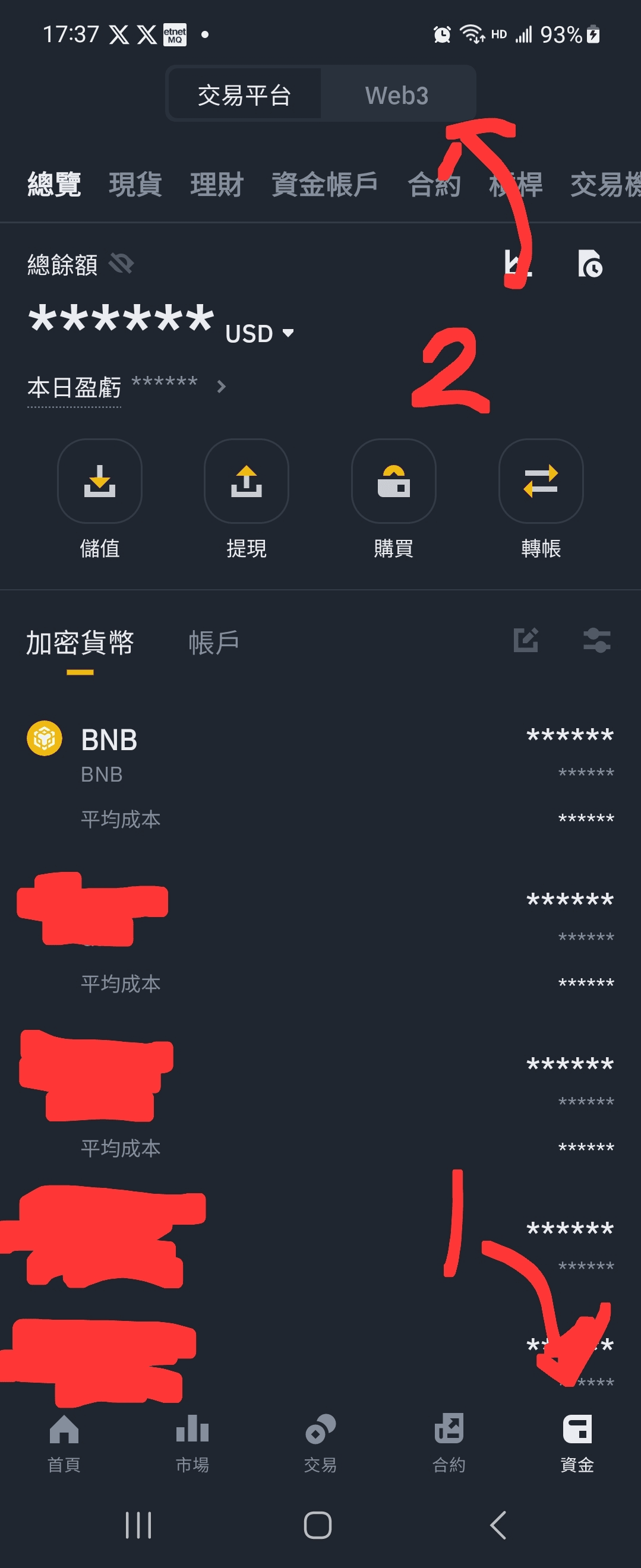The height and width of the screenshot is (1568, 641).
Task: Switch to the 理財 tab
Action: [217, 185]
